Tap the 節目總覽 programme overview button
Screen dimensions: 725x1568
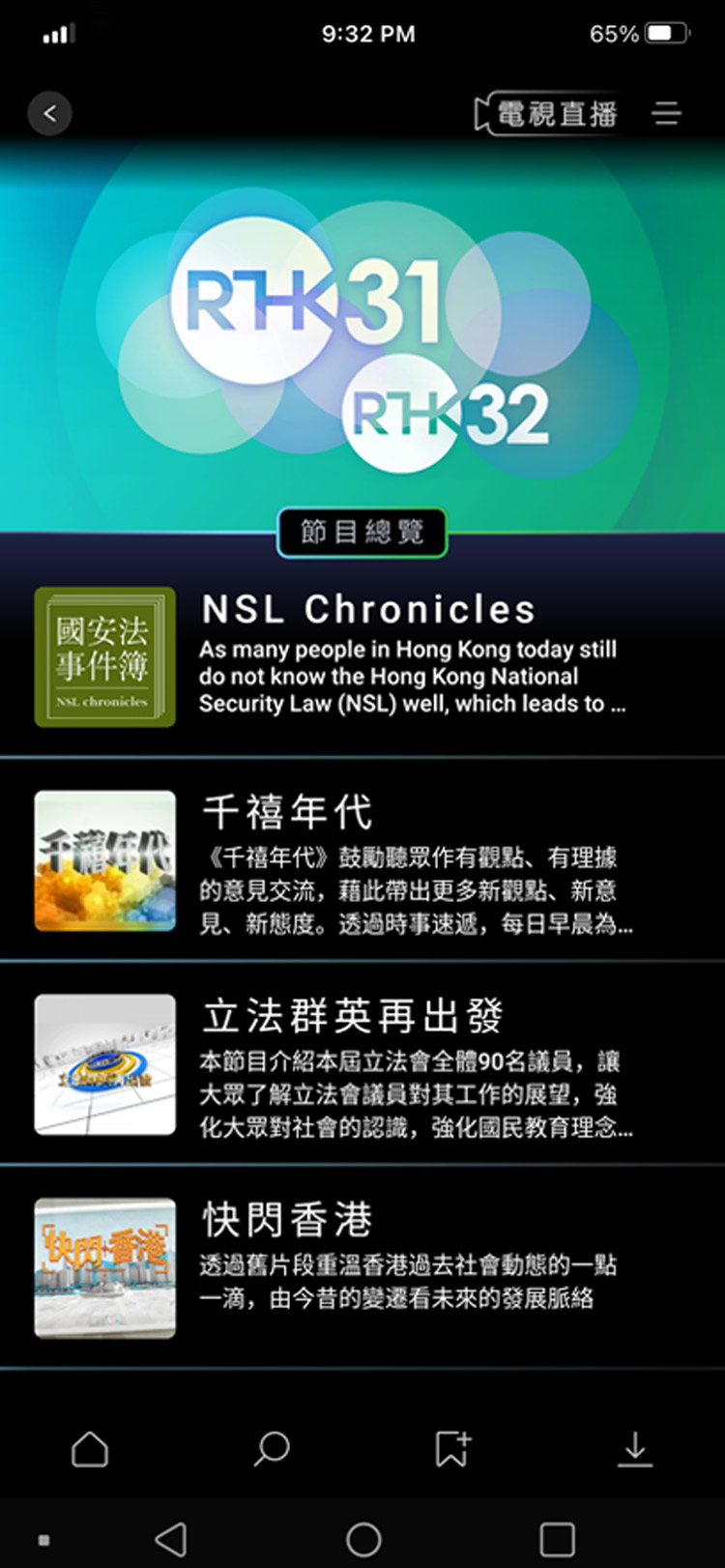[362, 533]
